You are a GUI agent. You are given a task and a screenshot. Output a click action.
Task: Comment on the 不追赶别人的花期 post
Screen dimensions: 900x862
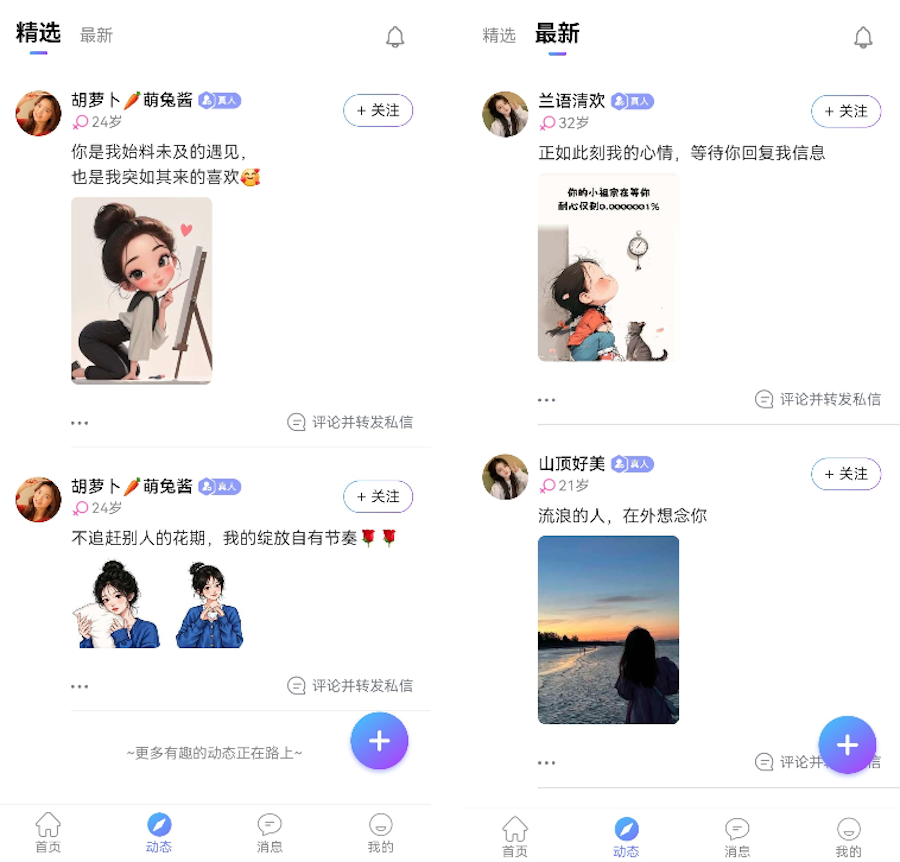(x=350, y=686)
